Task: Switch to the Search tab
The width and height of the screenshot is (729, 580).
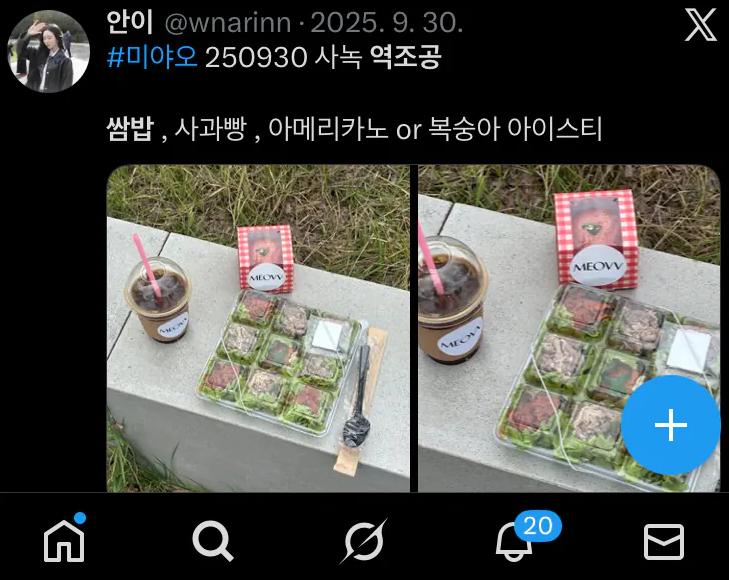Action: (x=213, y=541)
